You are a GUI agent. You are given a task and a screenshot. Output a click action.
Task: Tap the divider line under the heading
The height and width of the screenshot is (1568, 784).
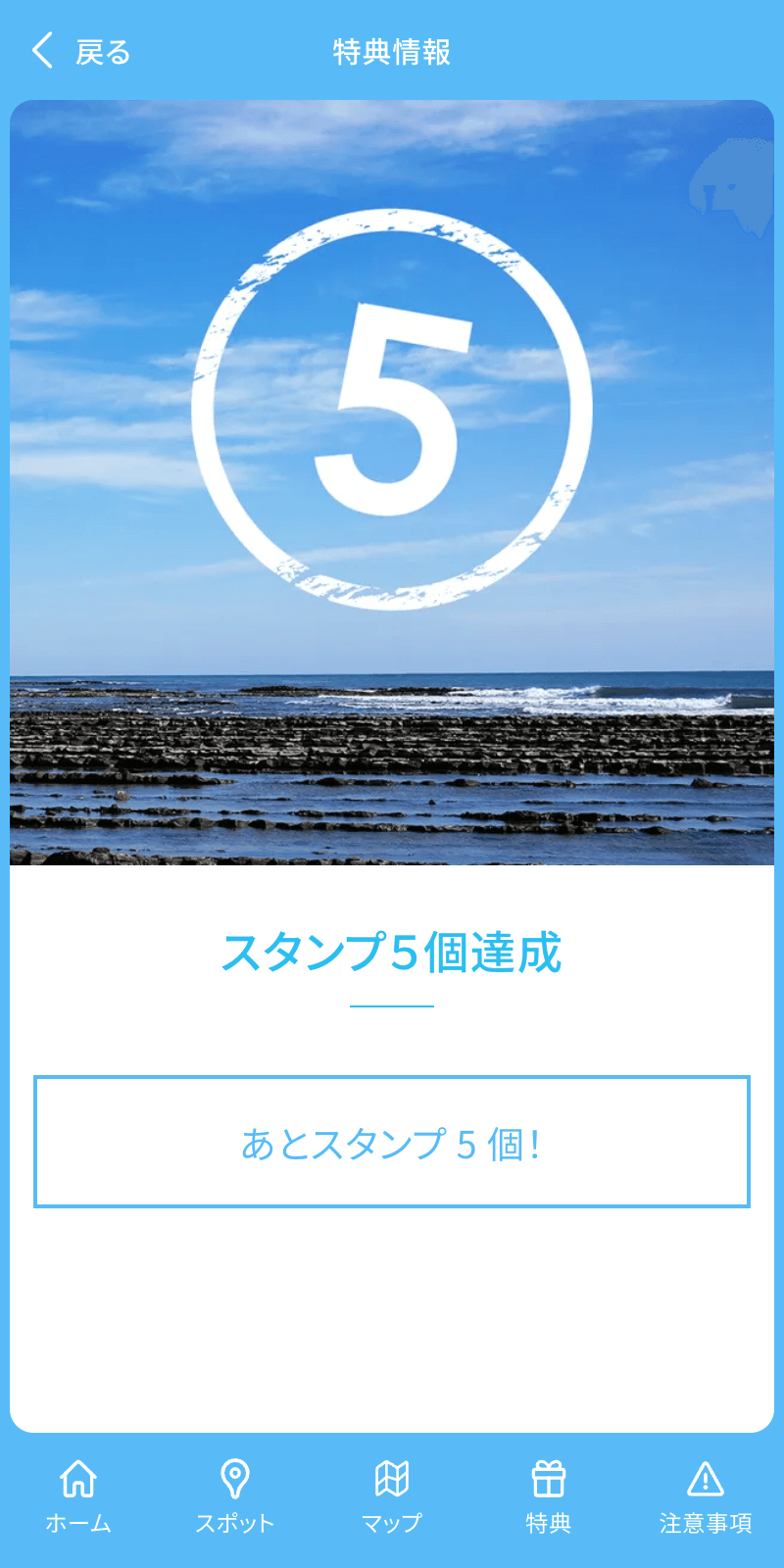(392, 1005)
